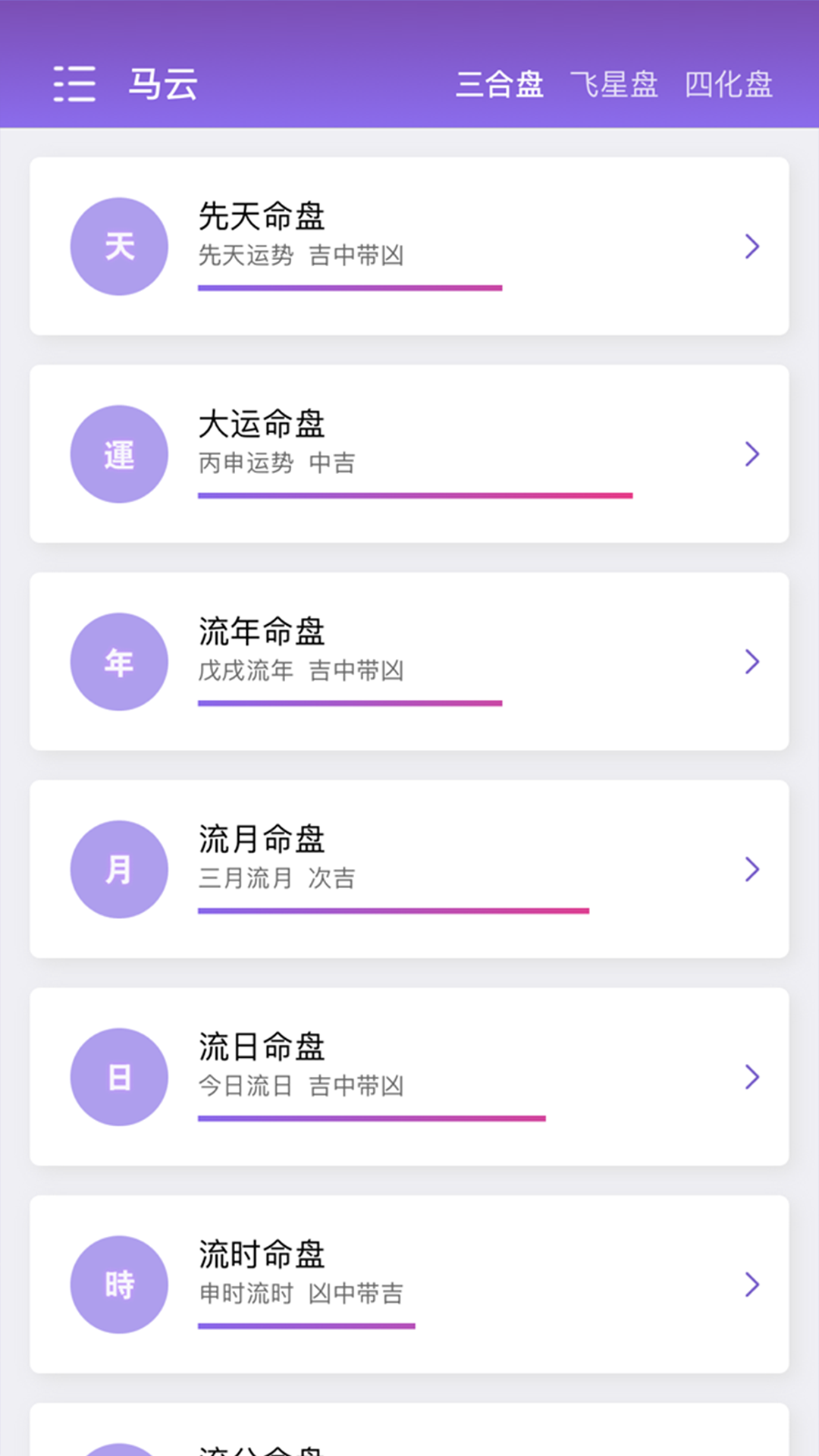Expand the 流时命盘 chevron arrow
This screenshot has height=1456, width=819.
tap(752, 1285)
